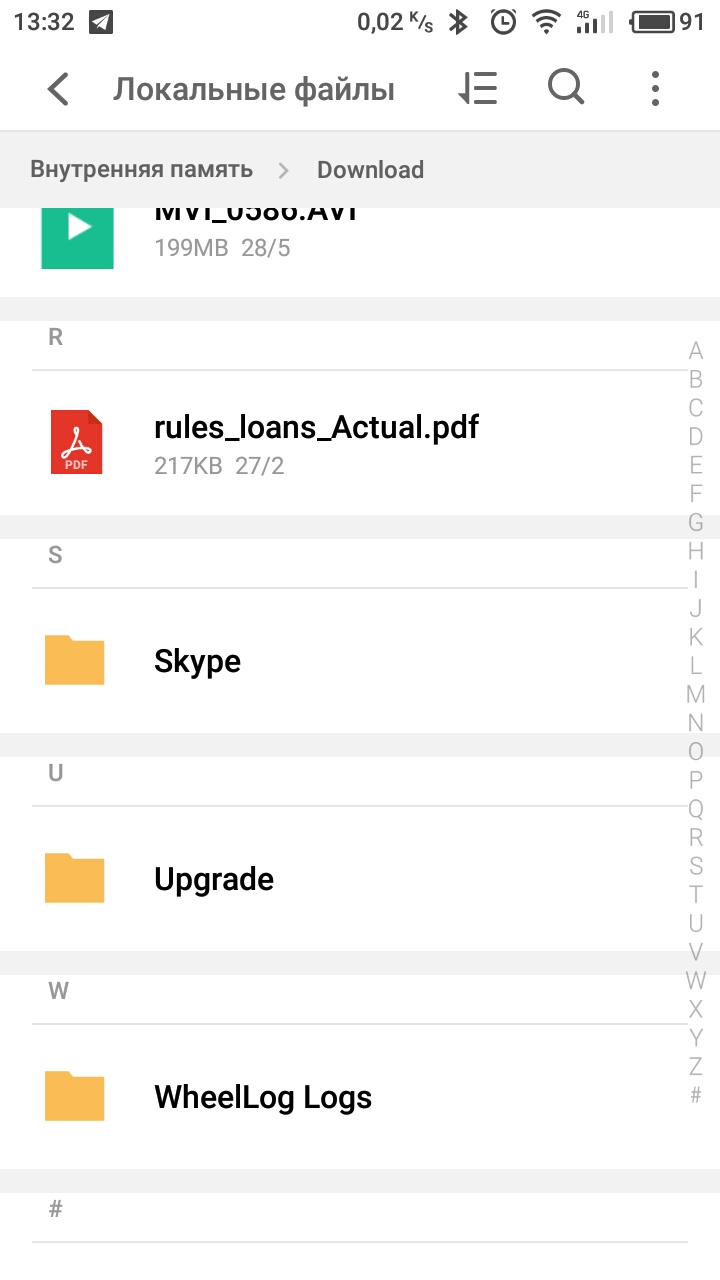Jump to Внутренняя память in breadcrumb
Image resolution: width=720 pixels, height=1280 pixels.
(141, 170)
